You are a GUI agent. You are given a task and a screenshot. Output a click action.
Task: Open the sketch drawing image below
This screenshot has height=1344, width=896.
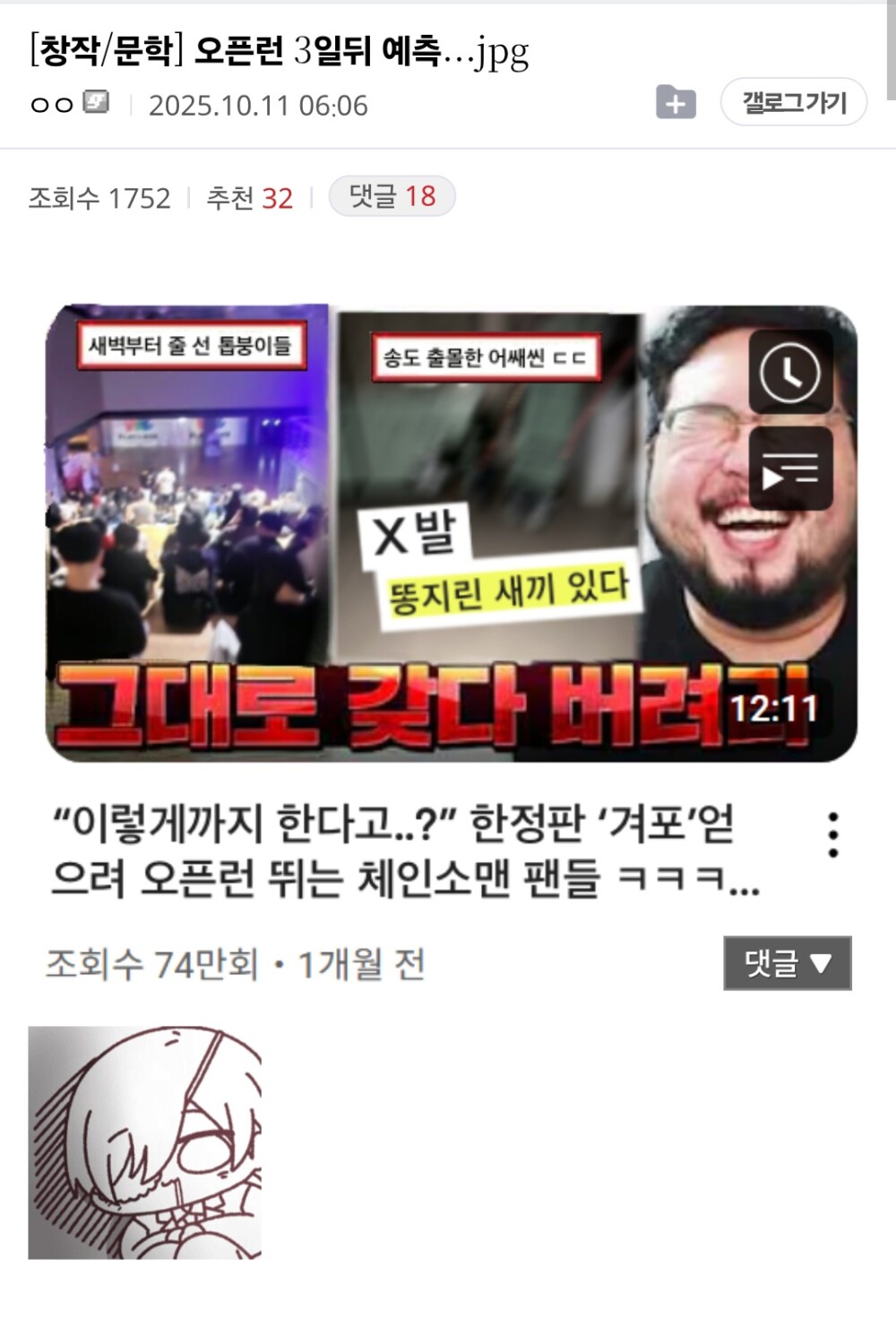[x=145, y=1142]
